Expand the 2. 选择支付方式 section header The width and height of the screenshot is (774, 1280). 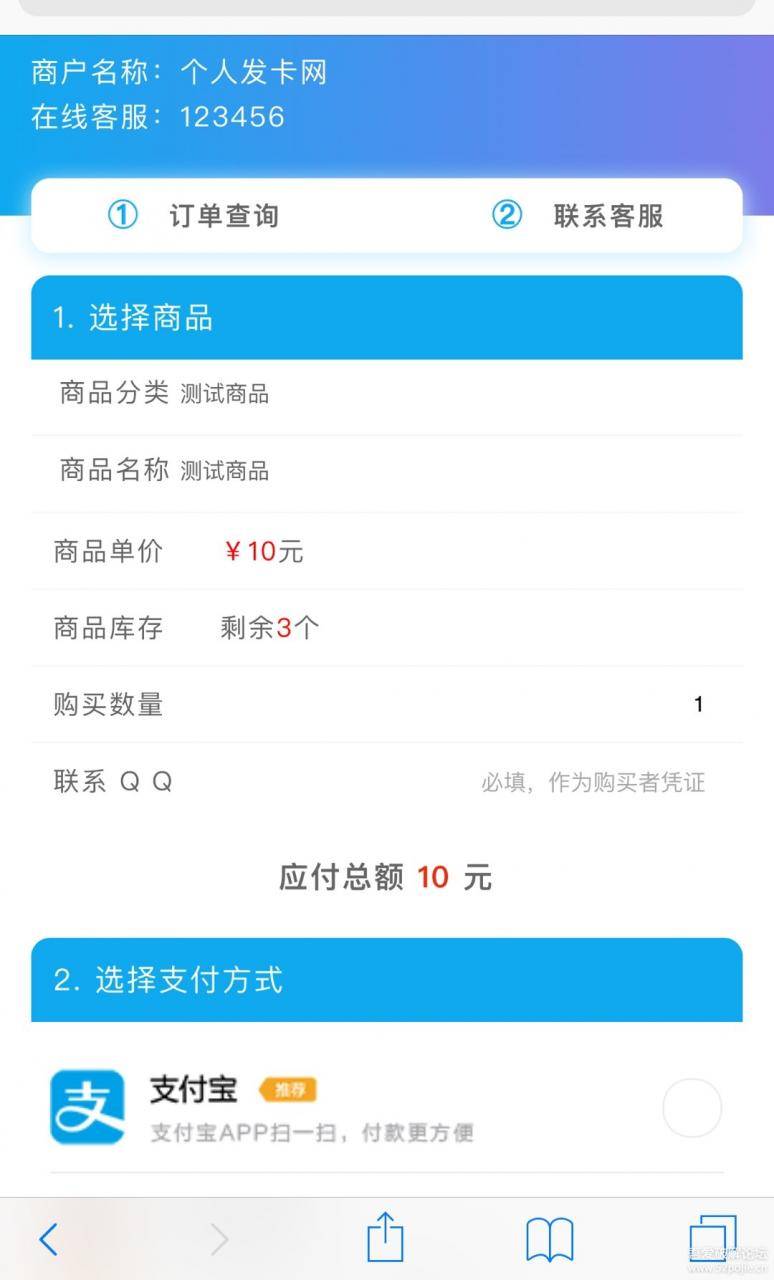386,981
